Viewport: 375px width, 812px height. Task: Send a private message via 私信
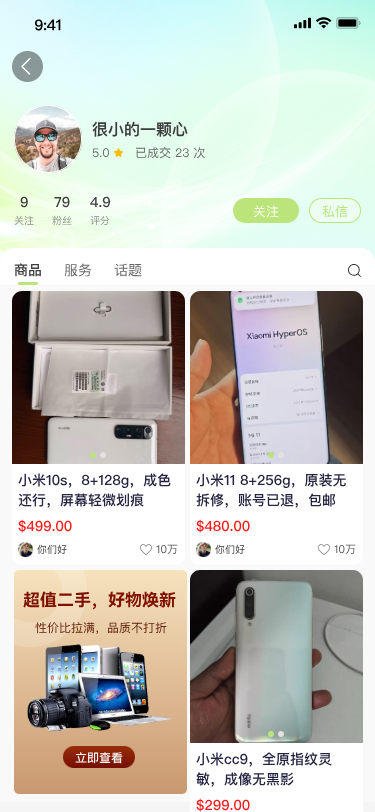tap(335, 211)
